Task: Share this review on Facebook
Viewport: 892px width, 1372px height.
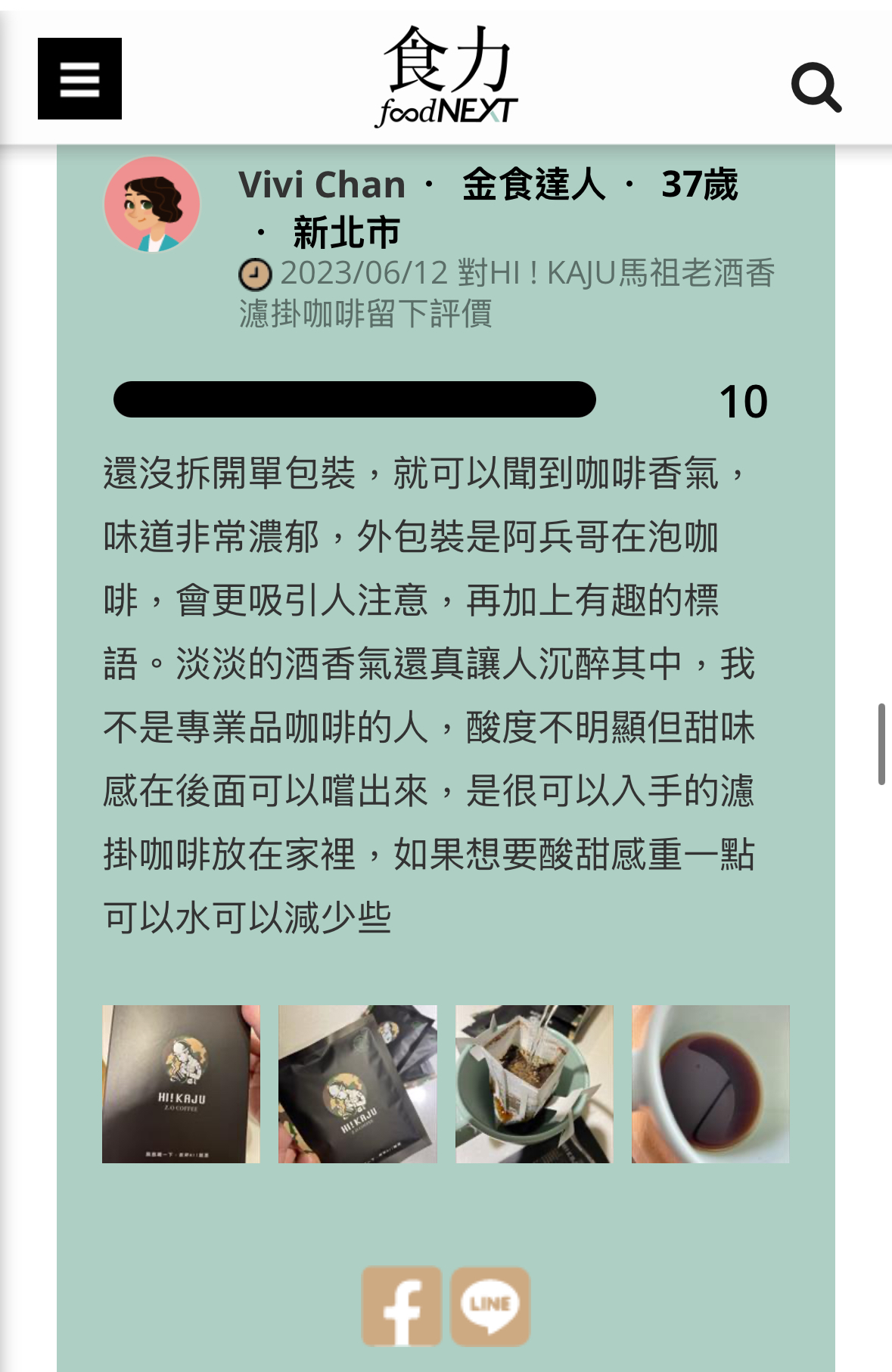Action: pyautogui.click(x=402, y=1306)
